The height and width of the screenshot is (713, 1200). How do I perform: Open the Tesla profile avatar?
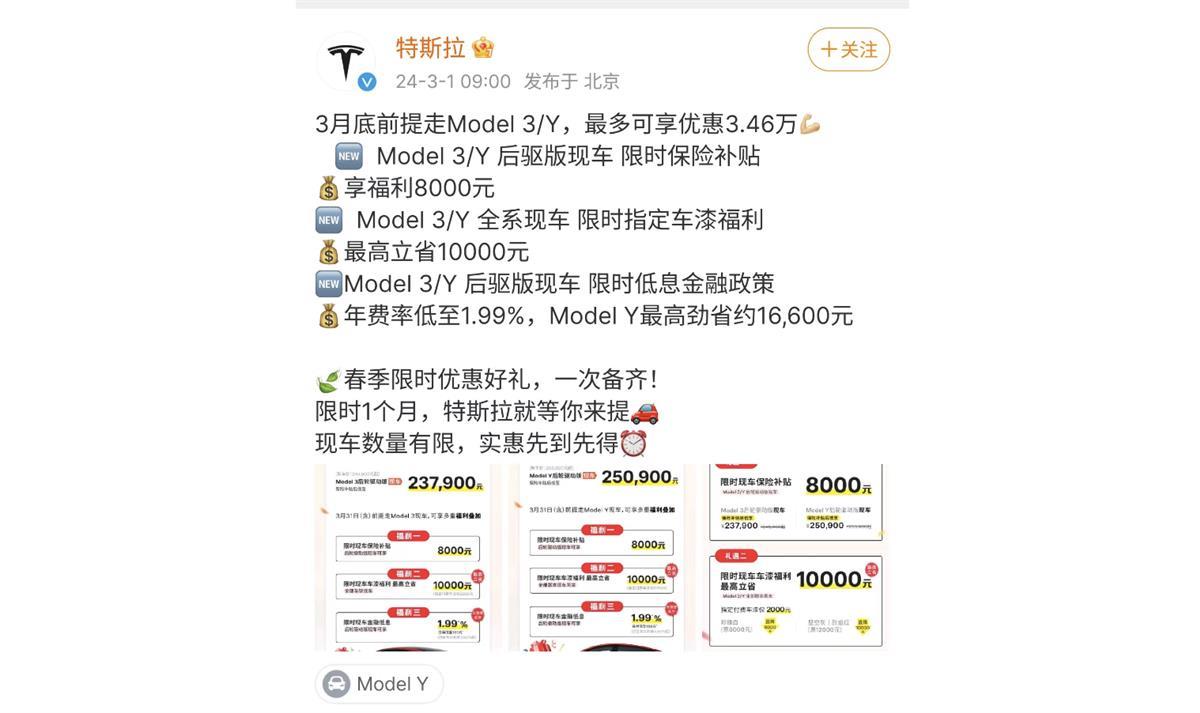coord(346,62)
